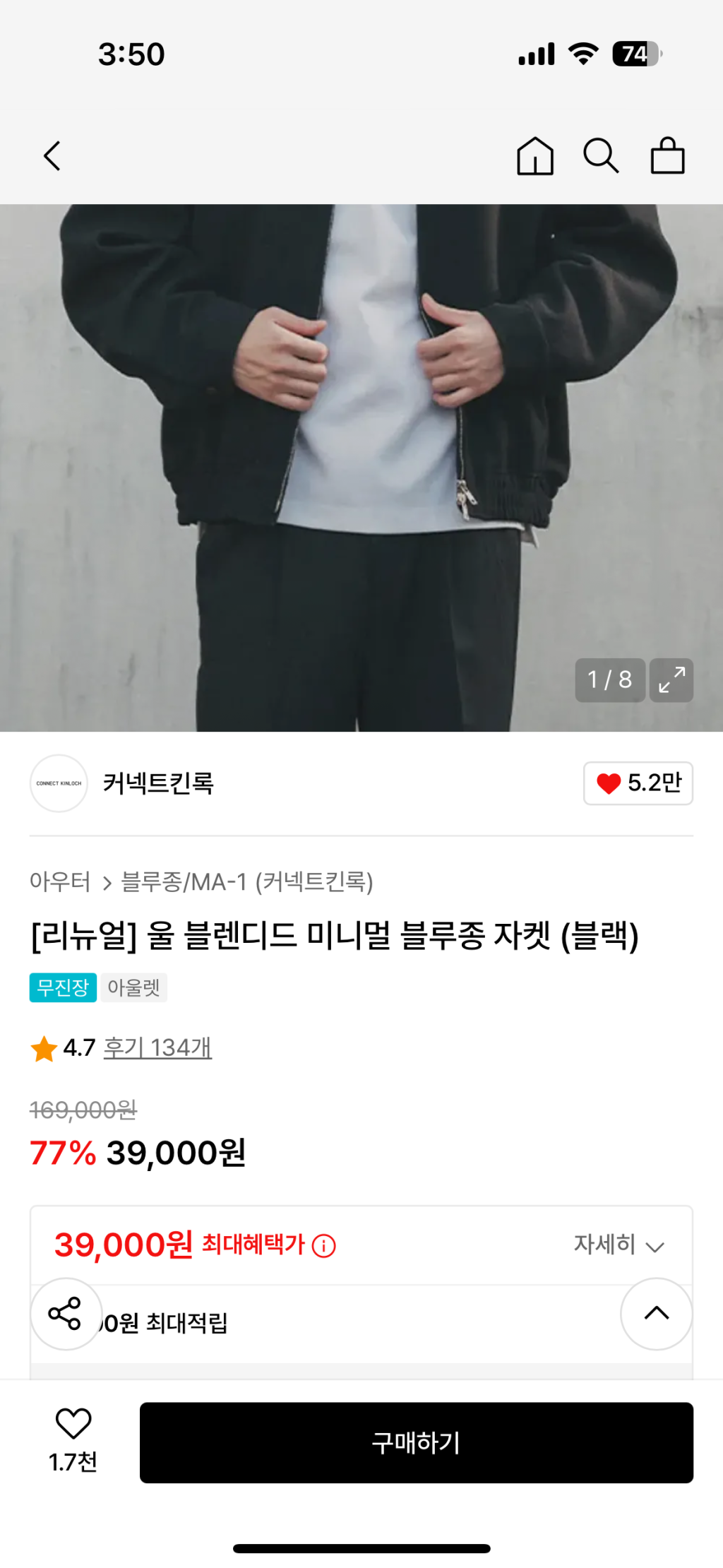
Task: Expand the product image to fullscreen
Action: (671, 680)
